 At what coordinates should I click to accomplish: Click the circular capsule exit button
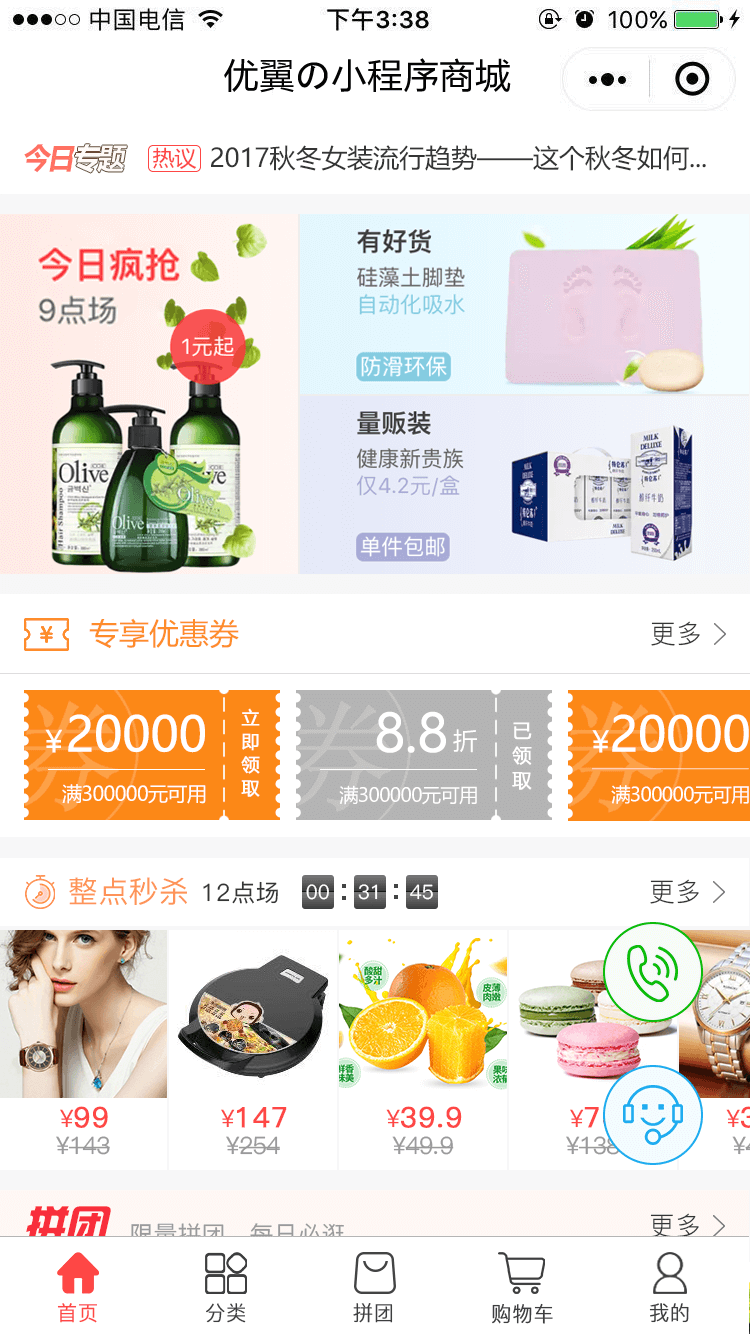[692, 77]
